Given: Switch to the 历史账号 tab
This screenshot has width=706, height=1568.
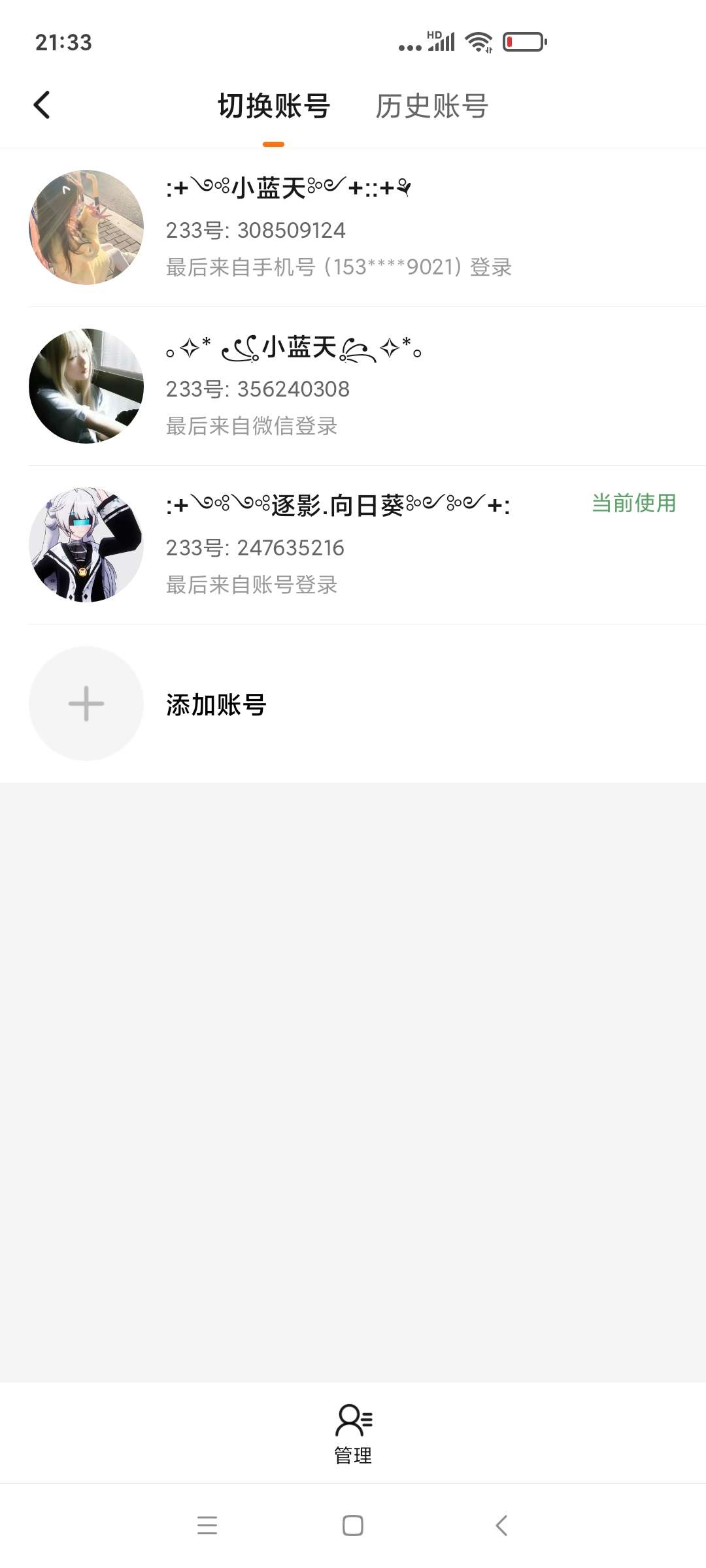Looking at the screenshot, I should [x=431, y=106].
